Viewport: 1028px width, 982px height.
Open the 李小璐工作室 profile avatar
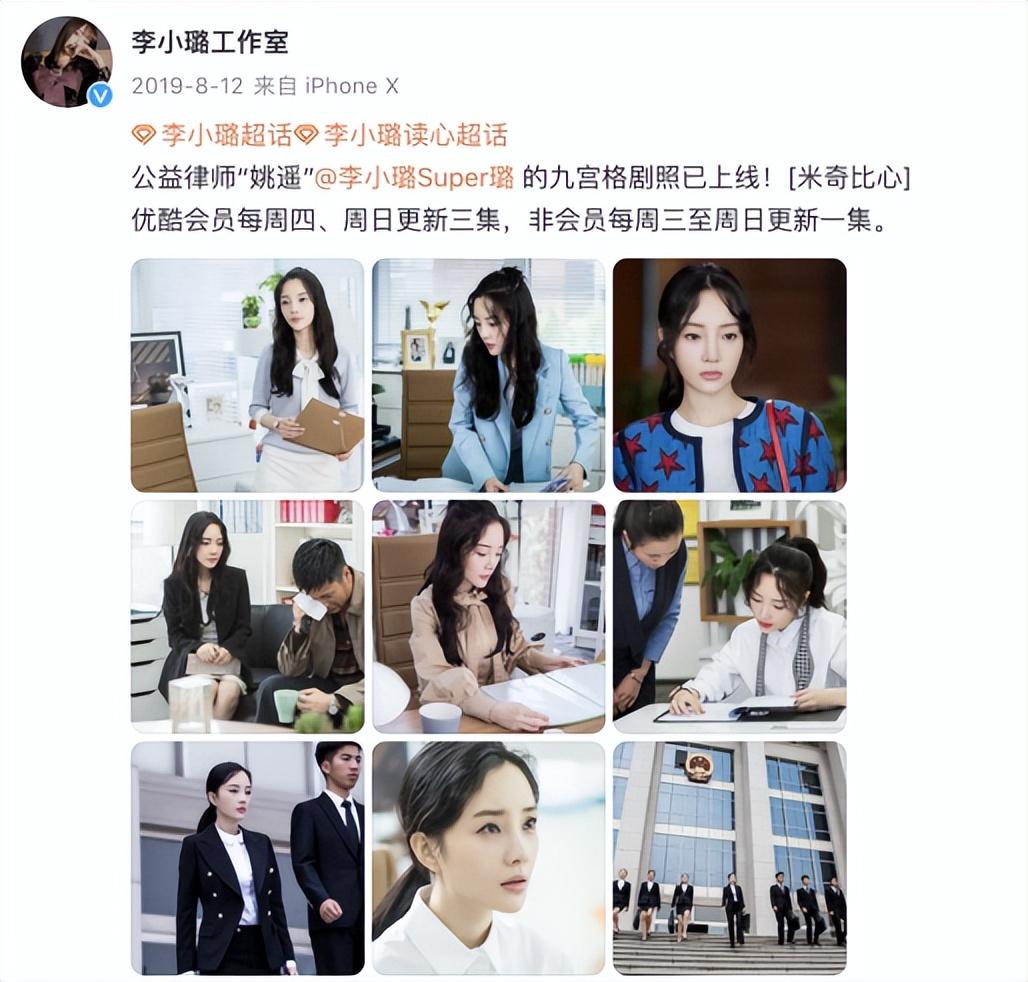tap(66, 61)
